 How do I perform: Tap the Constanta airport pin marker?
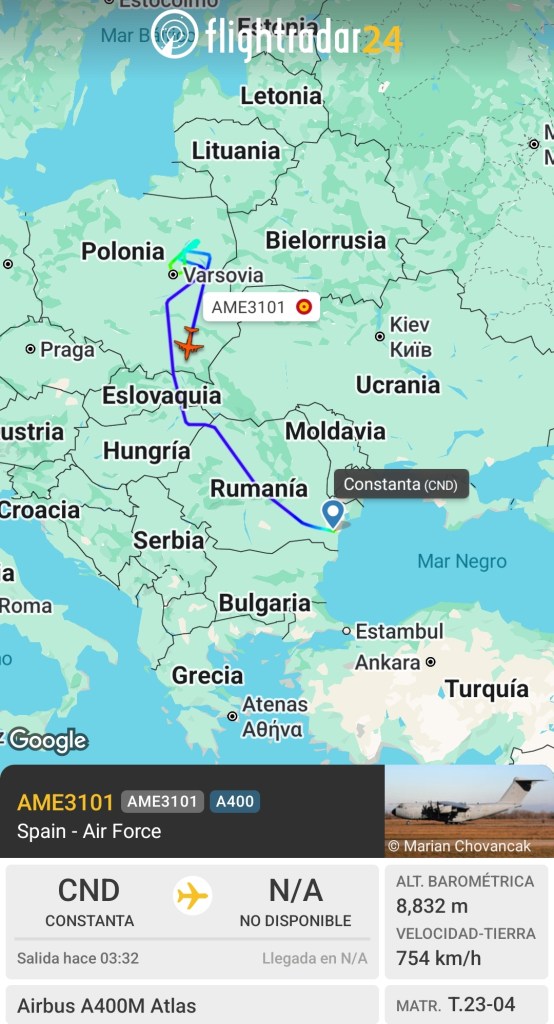click(x=333, y=514)
